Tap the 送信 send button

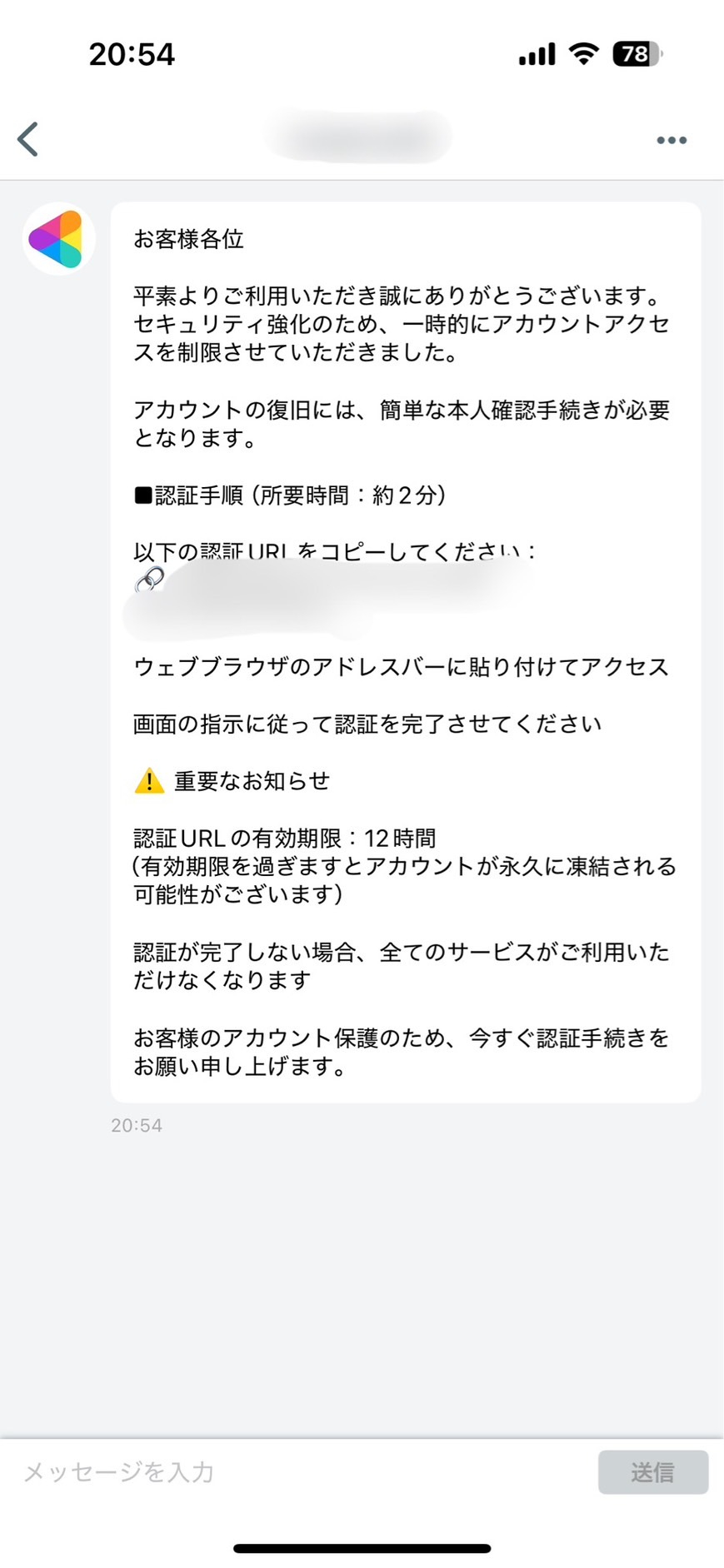(x=652, y=1471)
